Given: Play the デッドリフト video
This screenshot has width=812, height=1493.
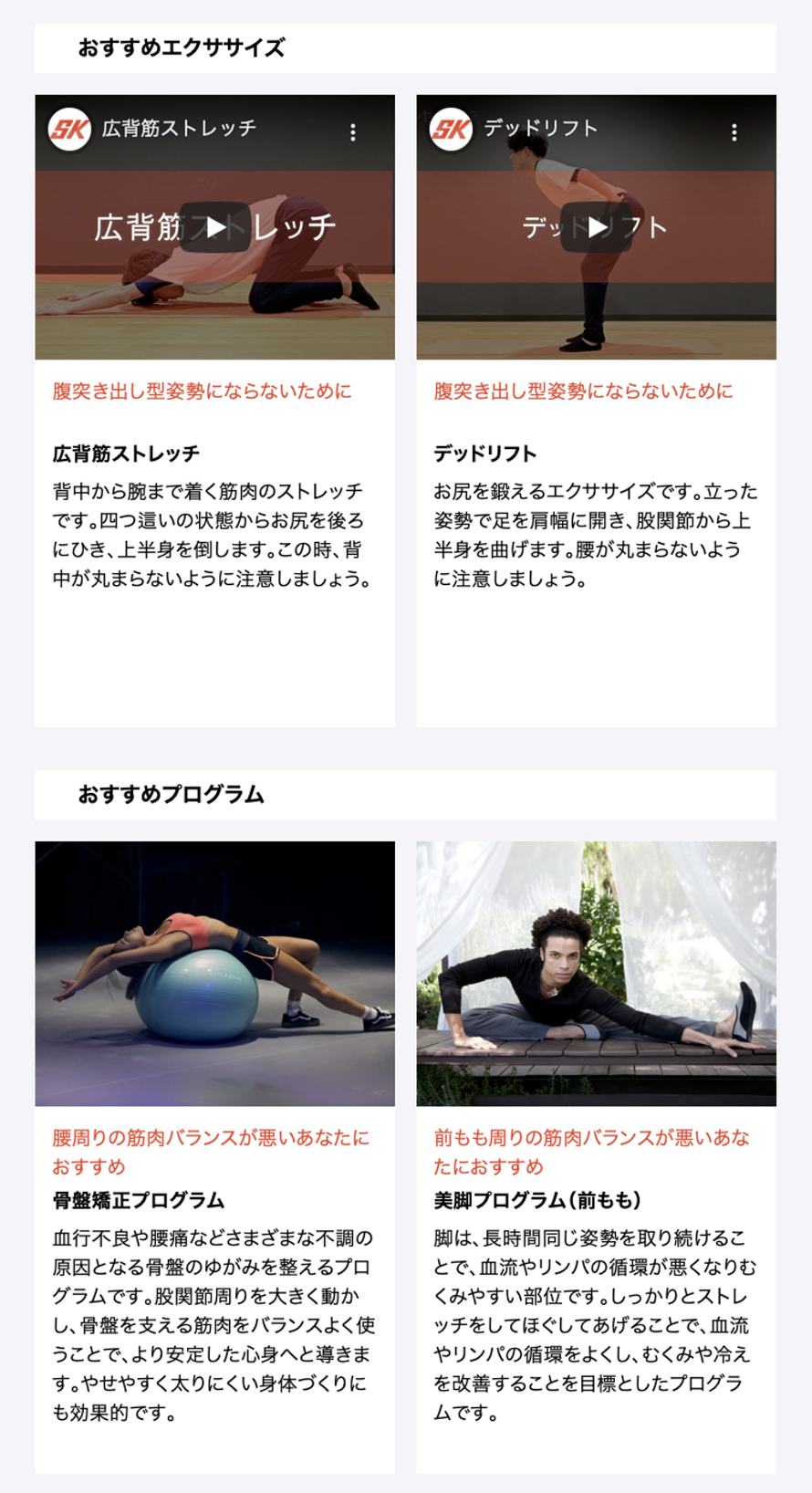Looking at the screenshot, I should 596,227.
